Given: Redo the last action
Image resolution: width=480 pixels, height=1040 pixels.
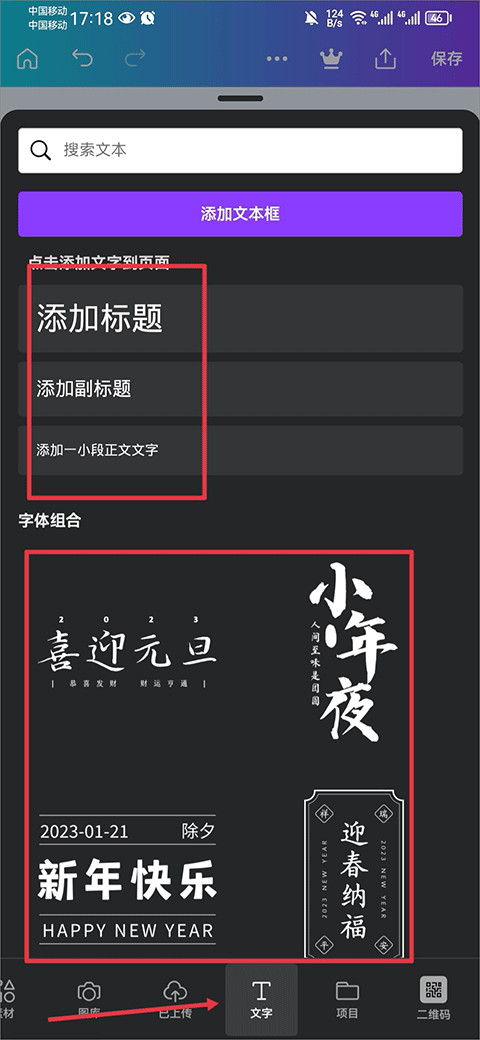Looking at the screenshot, I should 135,59.
